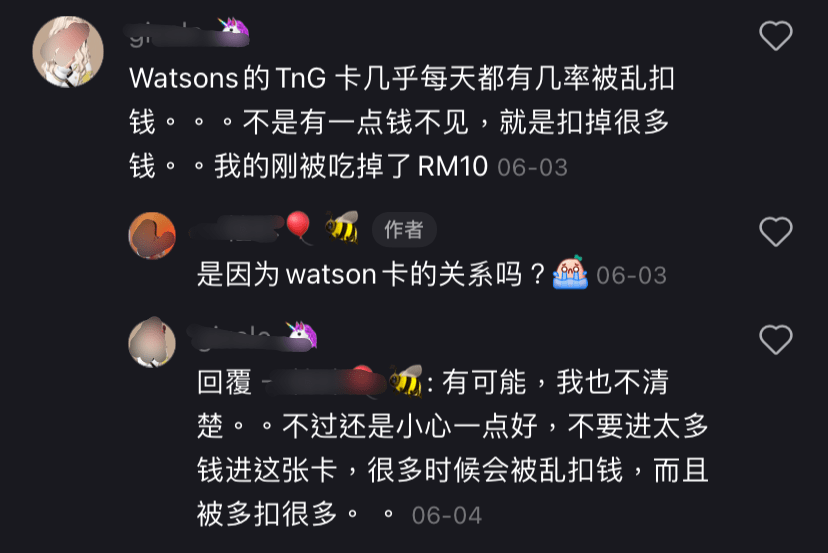
Task: Like the author's reply about the watson card
Action: (776, 232)
